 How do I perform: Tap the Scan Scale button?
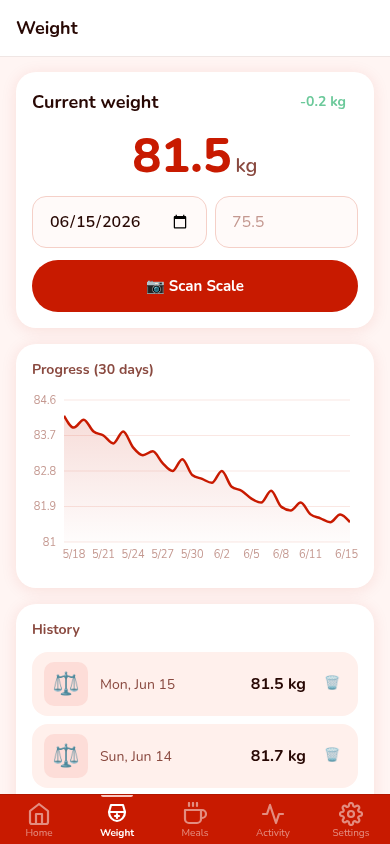point(195,286)
